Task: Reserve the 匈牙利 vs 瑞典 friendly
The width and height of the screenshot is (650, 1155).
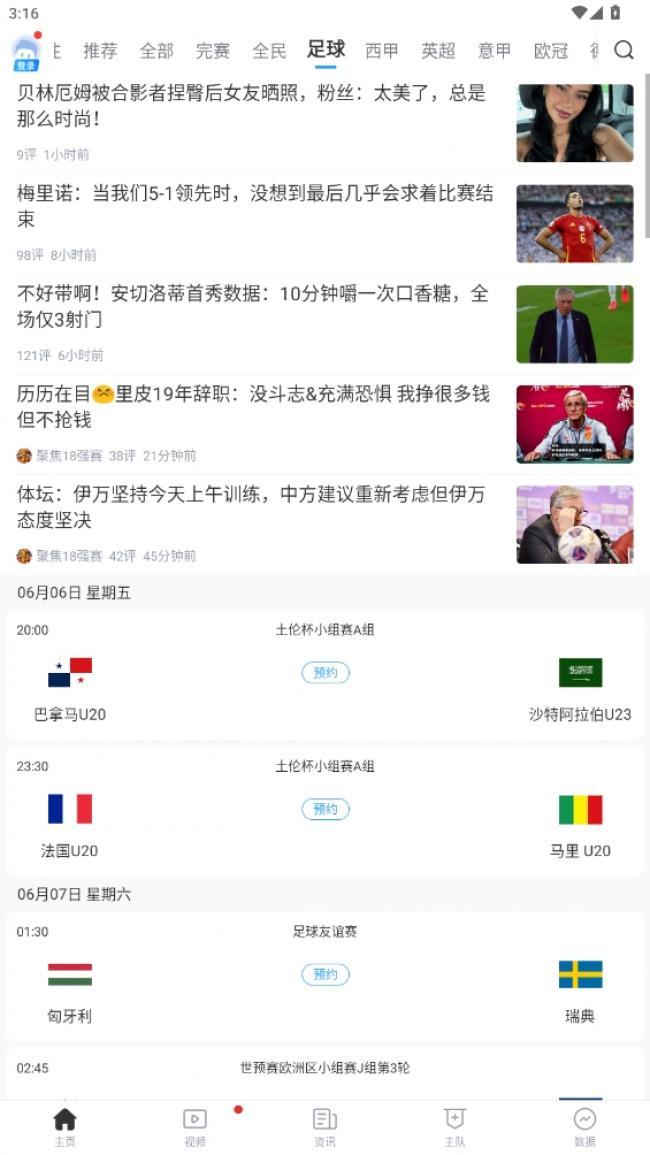Action: 325,975
